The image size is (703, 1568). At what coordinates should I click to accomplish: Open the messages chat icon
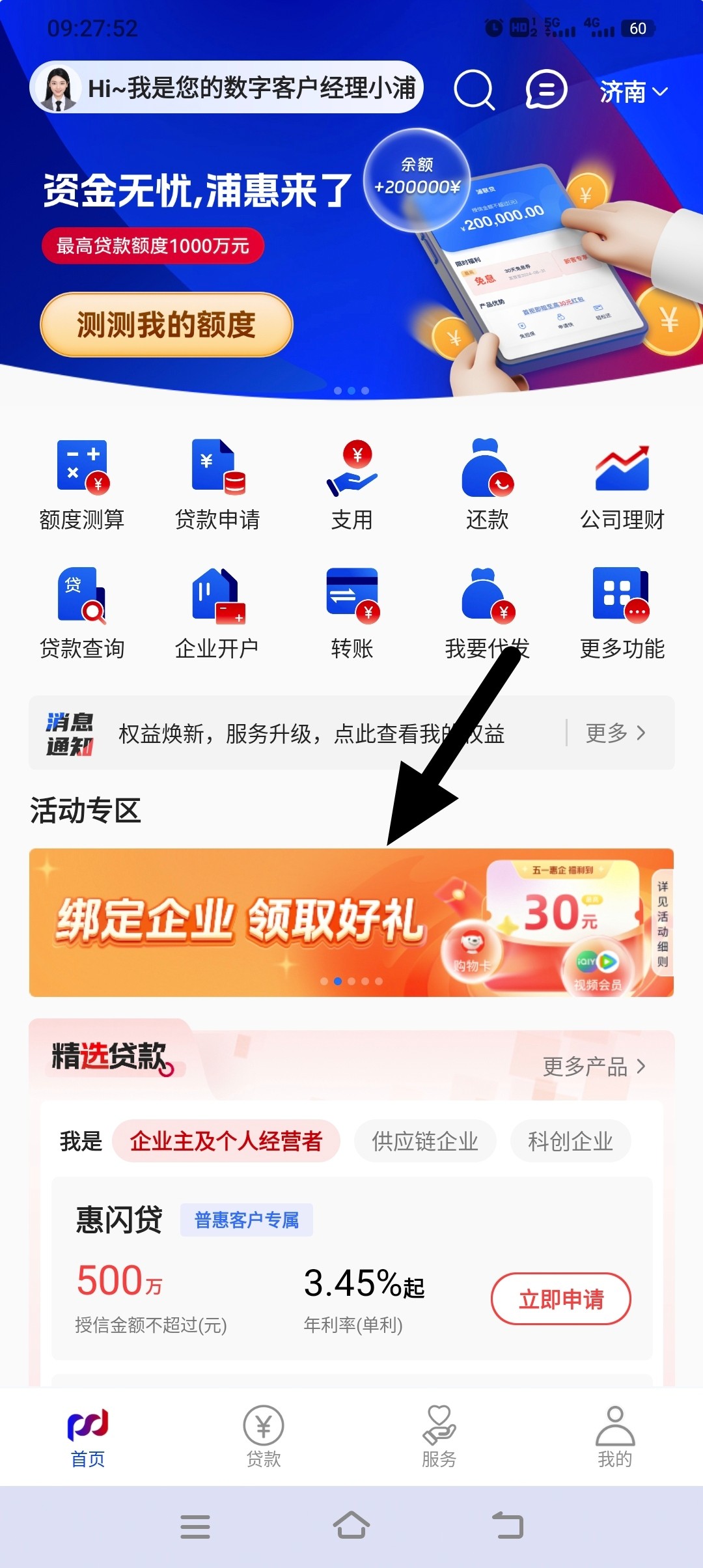[x=545, y=90]
